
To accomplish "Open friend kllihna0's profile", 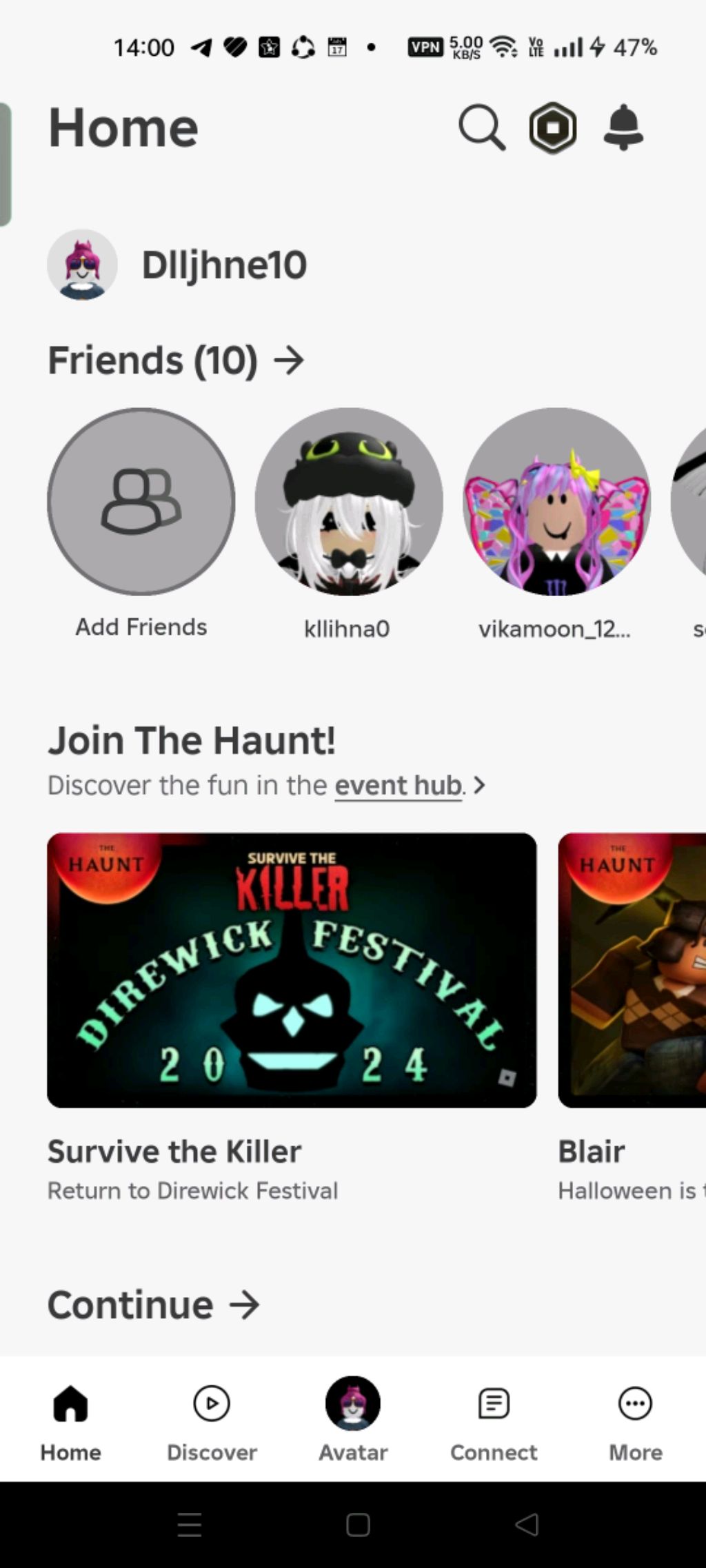I will coord(349,502).
